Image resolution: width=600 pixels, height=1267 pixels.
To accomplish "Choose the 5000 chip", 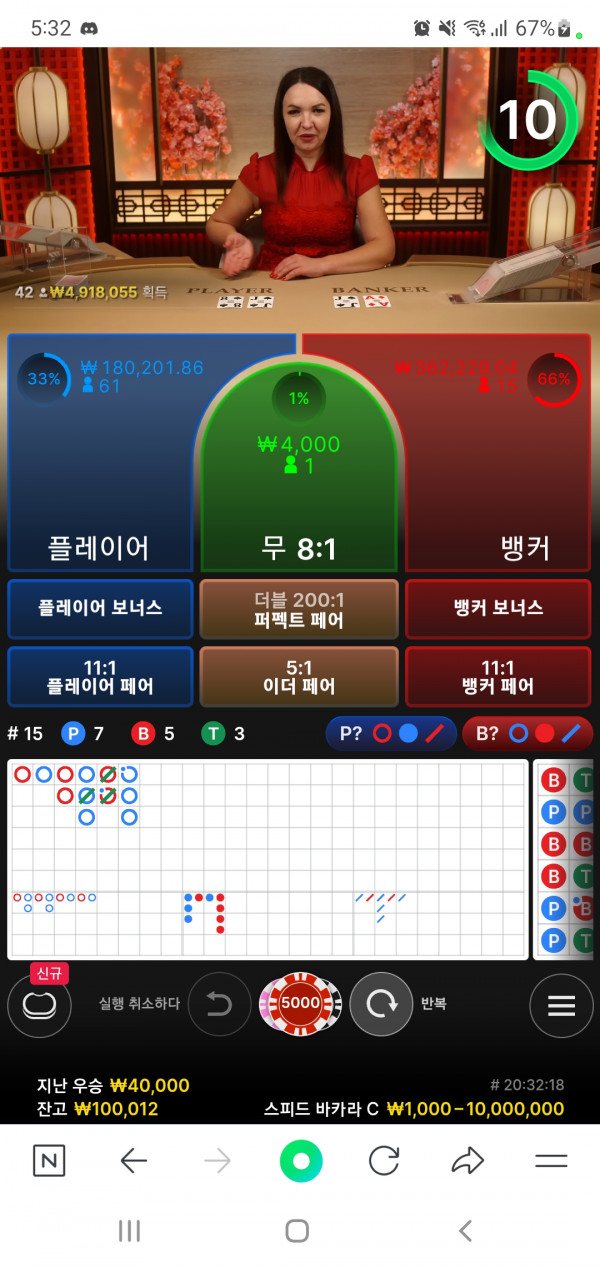I will coord(300,1003).
